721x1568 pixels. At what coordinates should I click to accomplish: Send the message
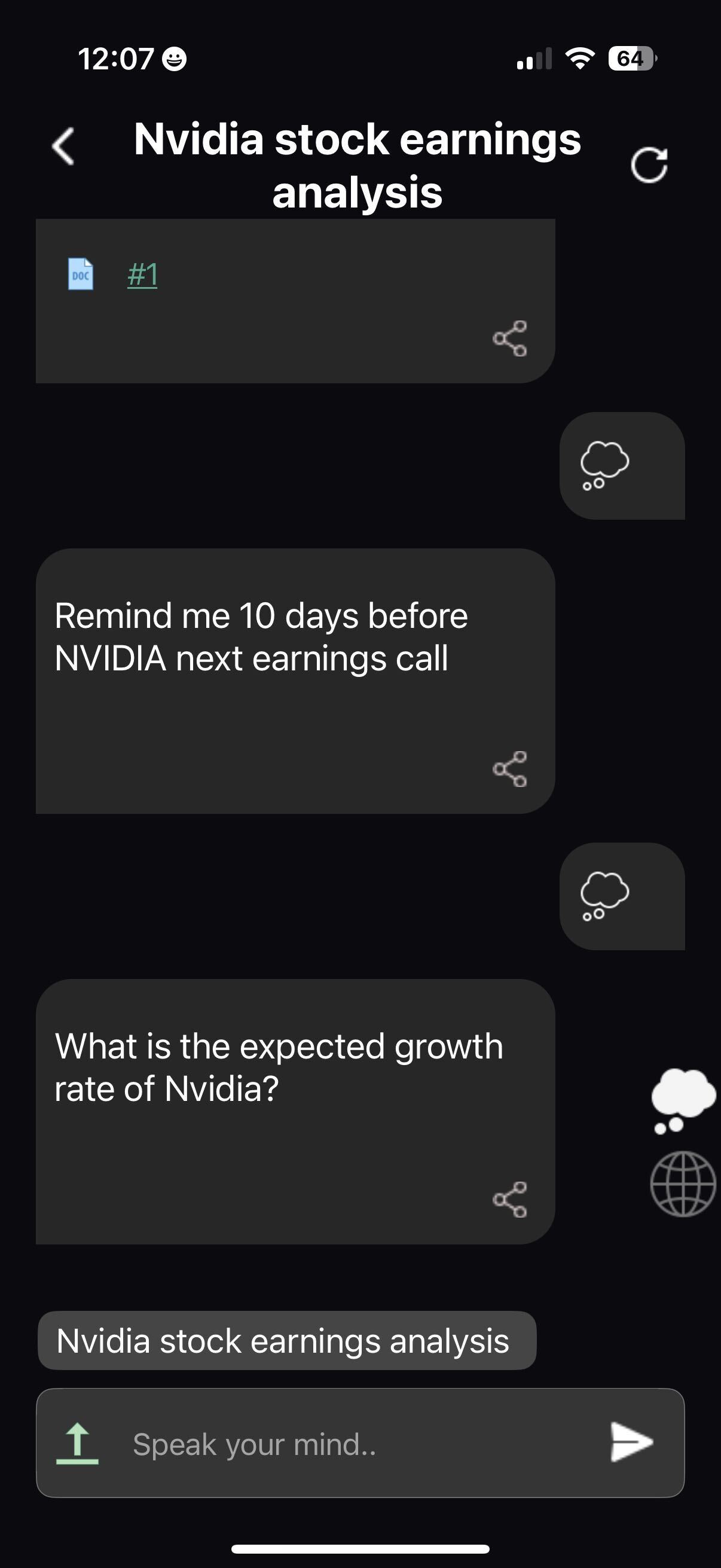click(631, 1441)
